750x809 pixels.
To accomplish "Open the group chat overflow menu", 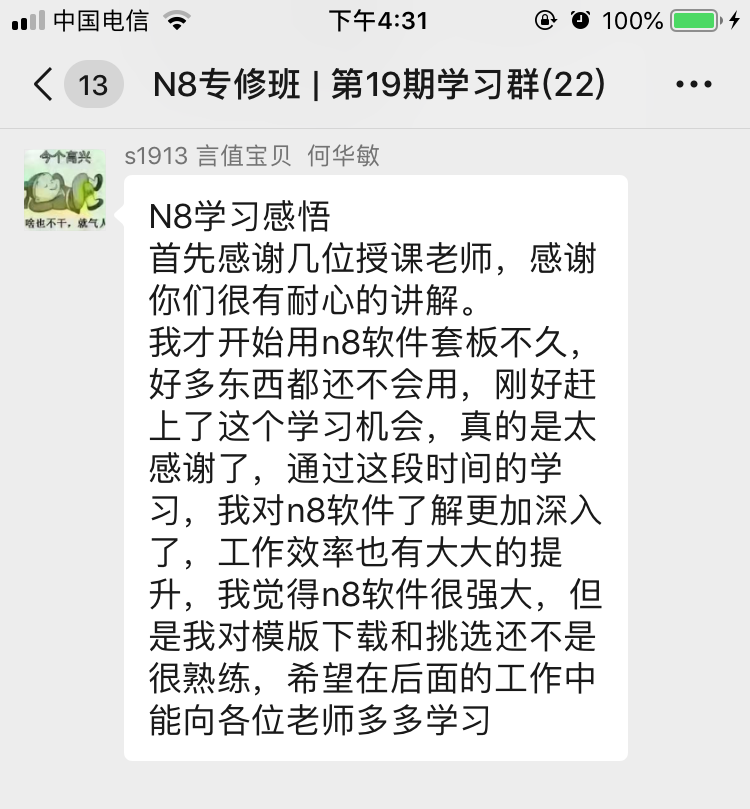I will [x=693, y=85].
